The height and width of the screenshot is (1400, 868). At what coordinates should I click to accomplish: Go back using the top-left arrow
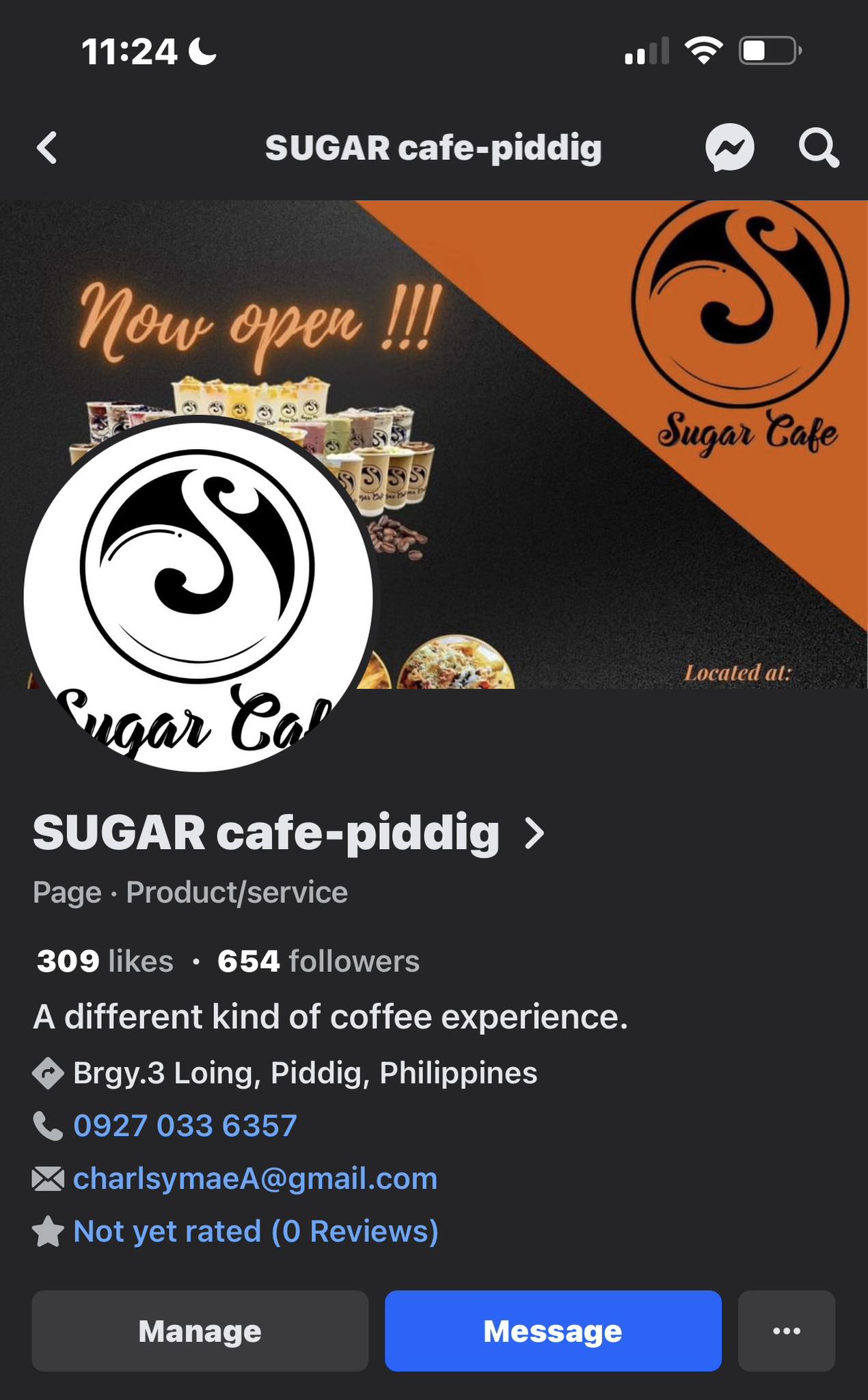click(46, 148)
